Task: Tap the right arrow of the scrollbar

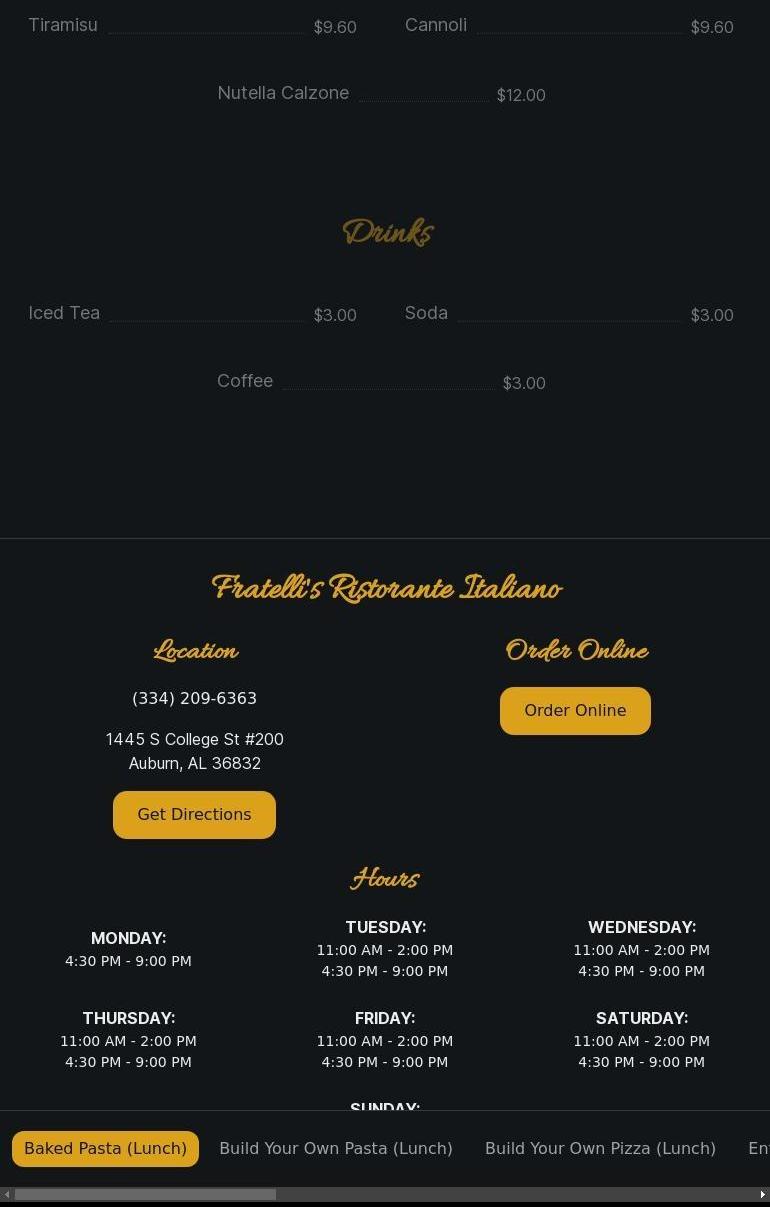Action: tap(763, 1194)
